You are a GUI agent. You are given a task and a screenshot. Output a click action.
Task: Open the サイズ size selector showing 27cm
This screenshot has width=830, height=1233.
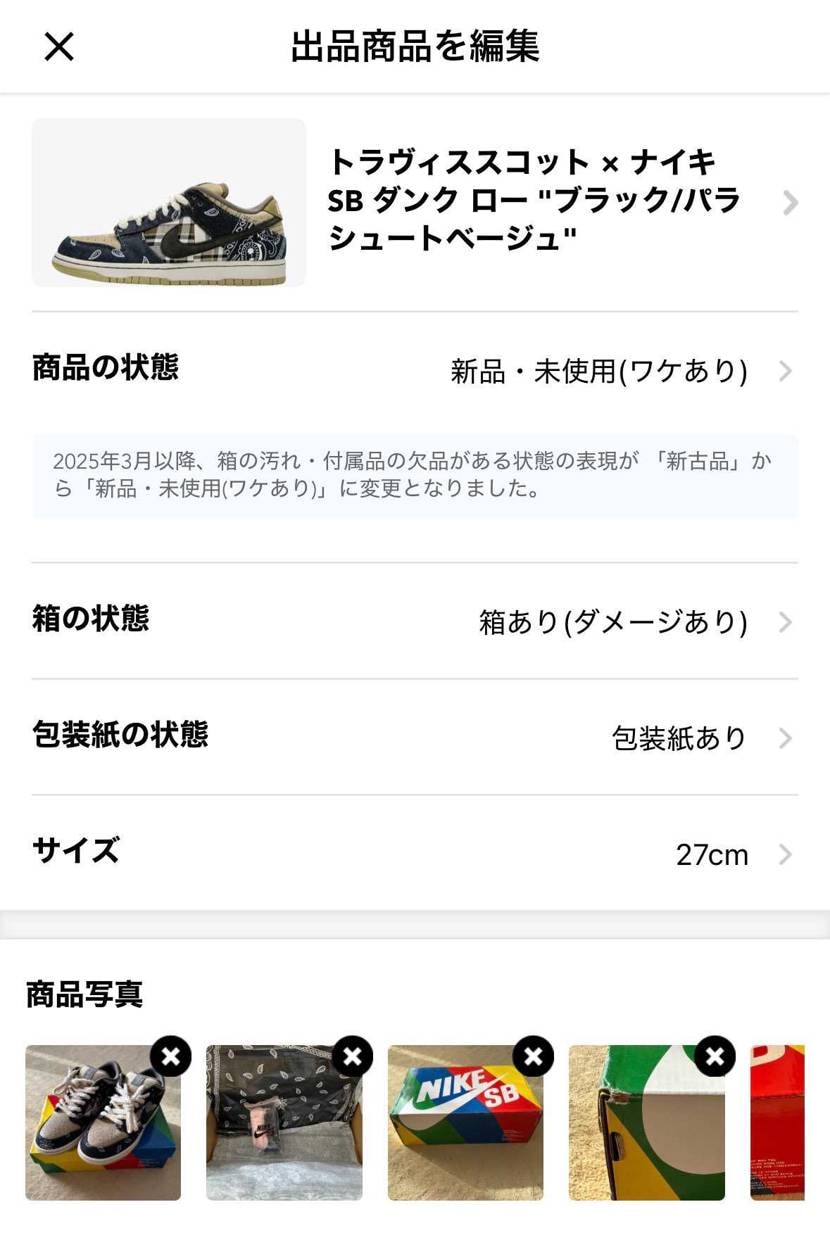(785, 853)
